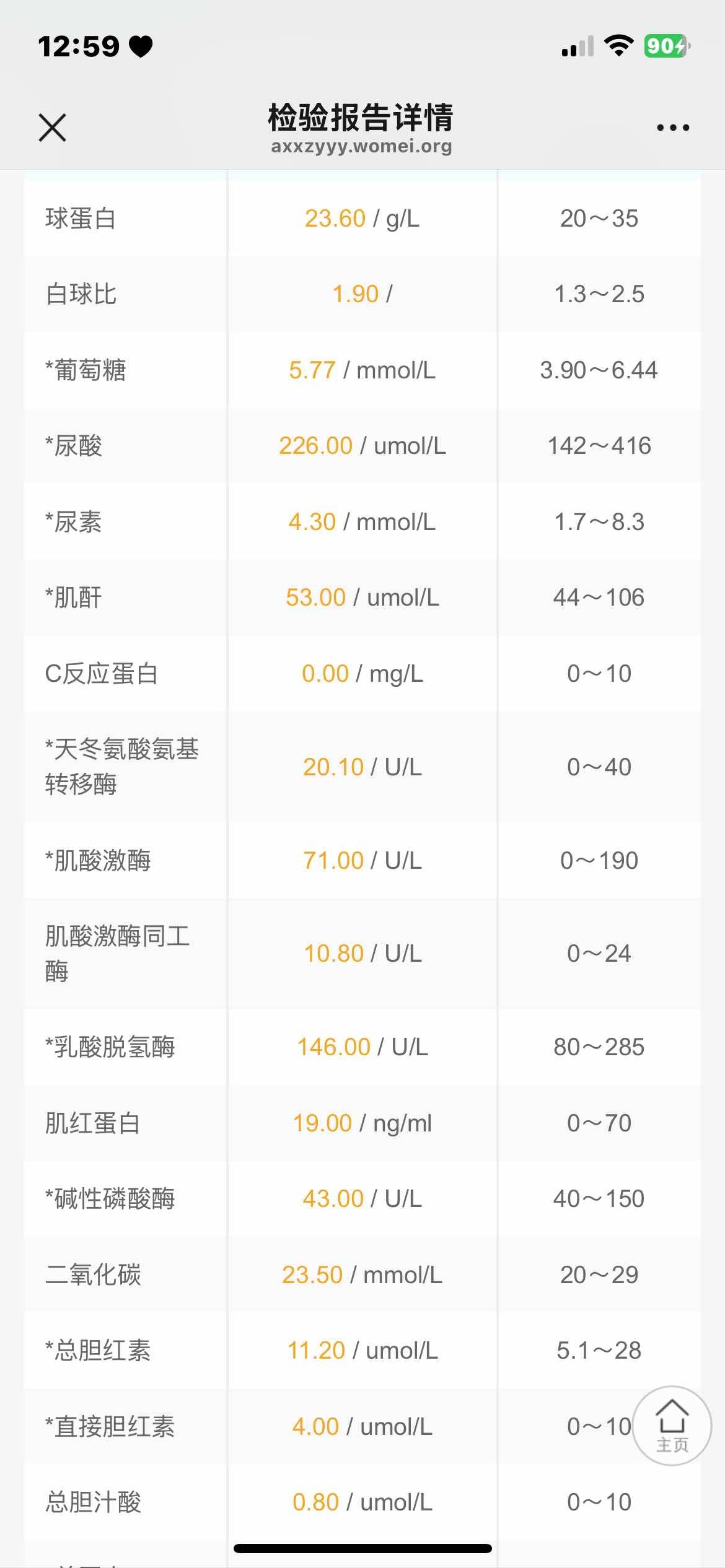Go to the 主页 home page
Viewport: 725px width, 1568px height.
[x=672, y=1426]
